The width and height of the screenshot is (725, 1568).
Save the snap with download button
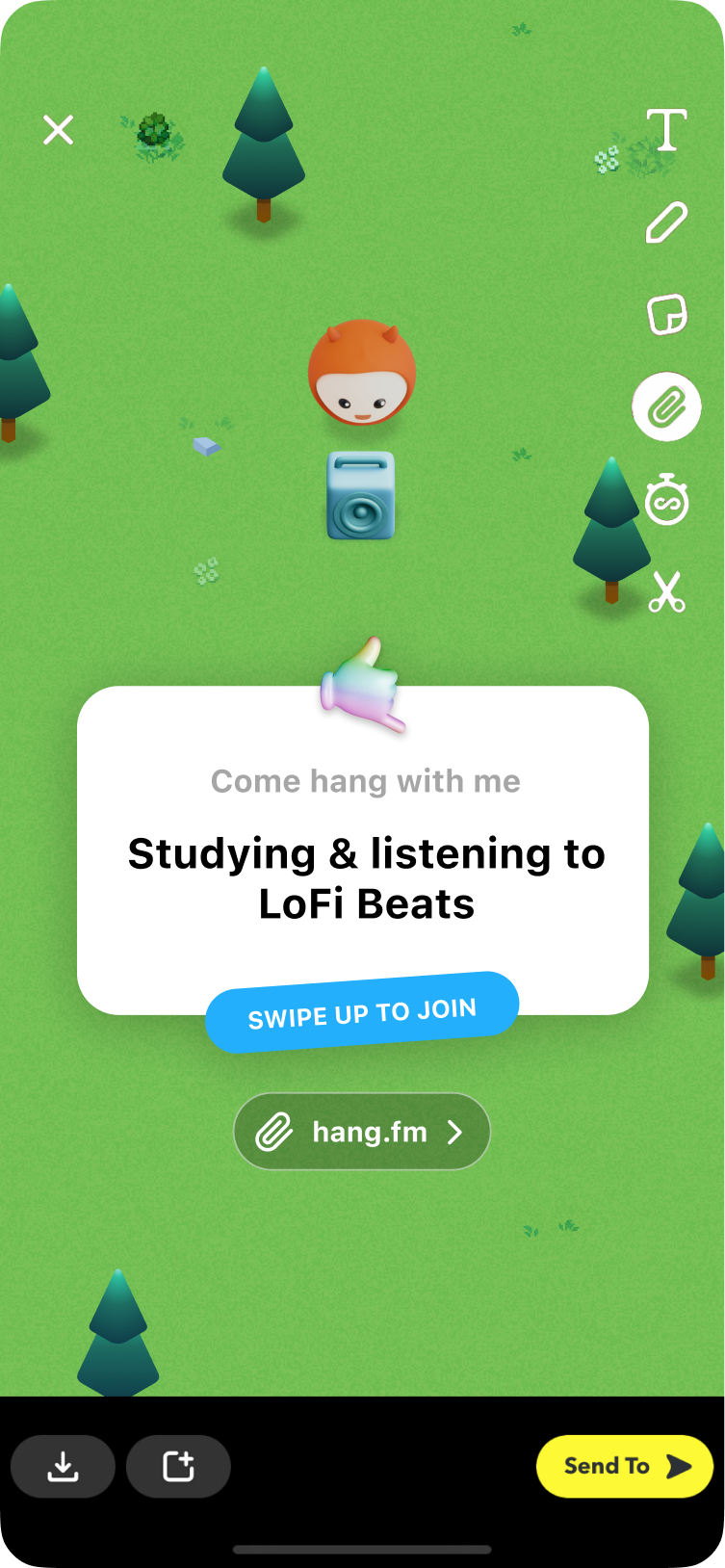coord(63,1466)
